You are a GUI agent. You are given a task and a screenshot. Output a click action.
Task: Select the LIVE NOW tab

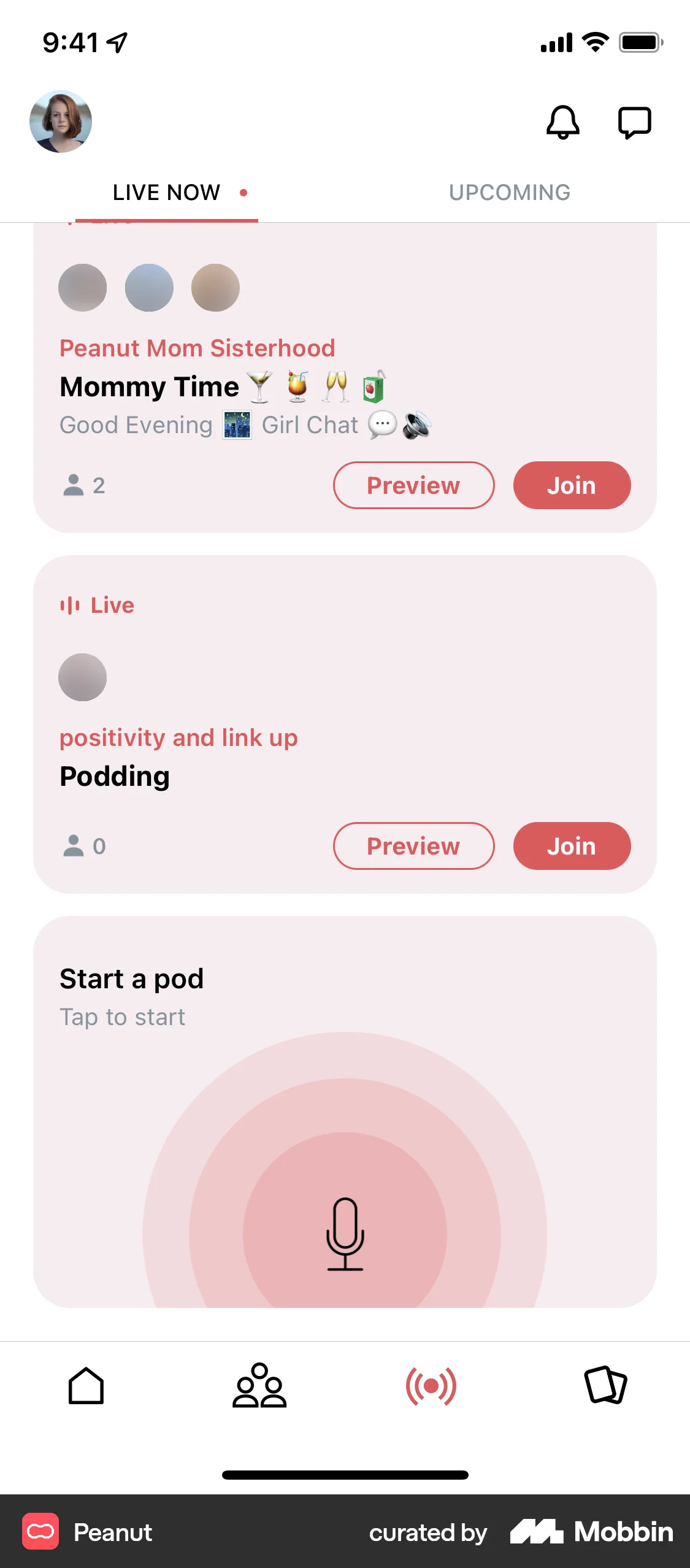click(166, 192)
